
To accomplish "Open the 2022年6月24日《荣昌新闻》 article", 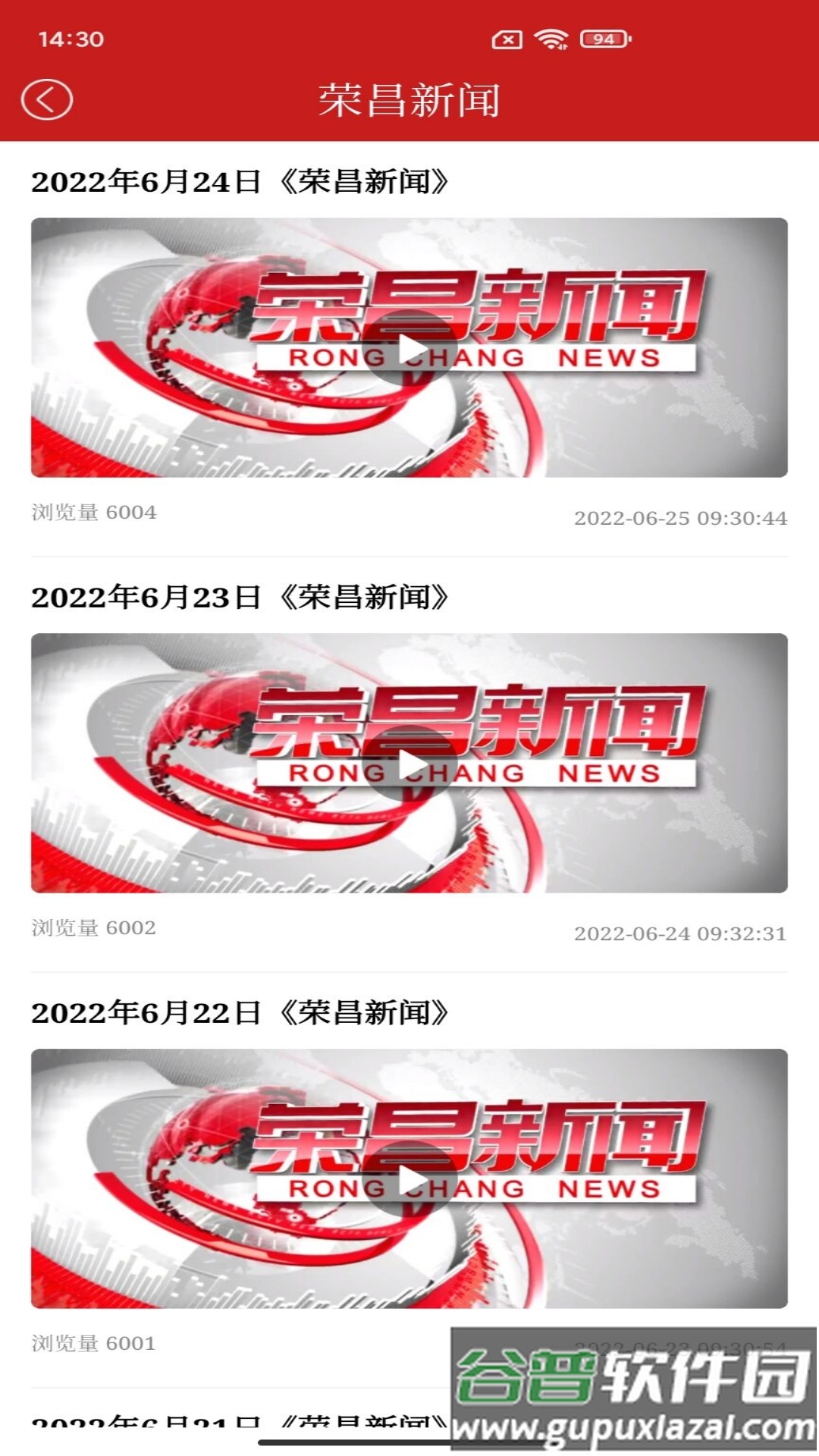I will click(243, 180).
